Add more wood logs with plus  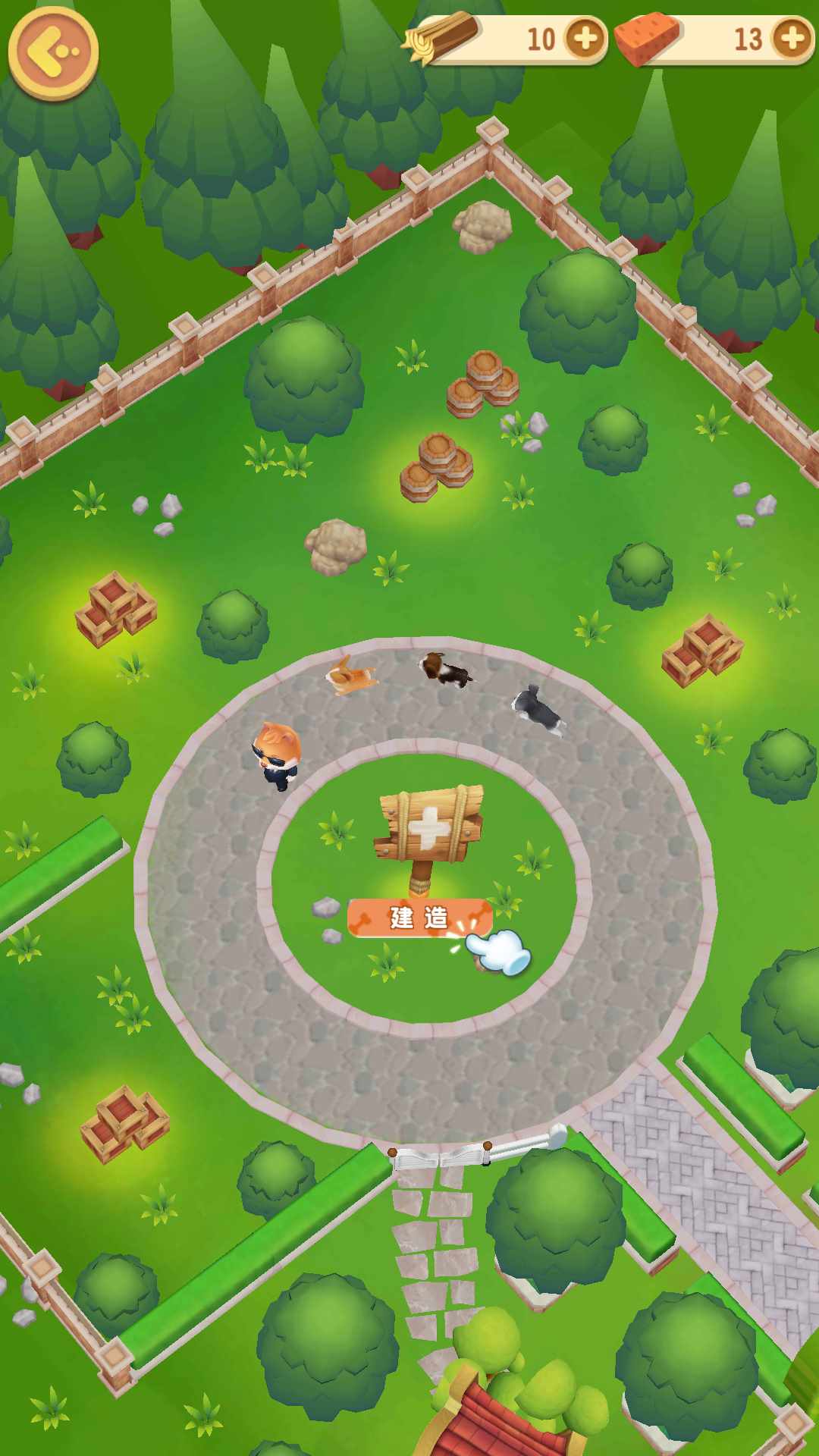(x=585, y=38)
